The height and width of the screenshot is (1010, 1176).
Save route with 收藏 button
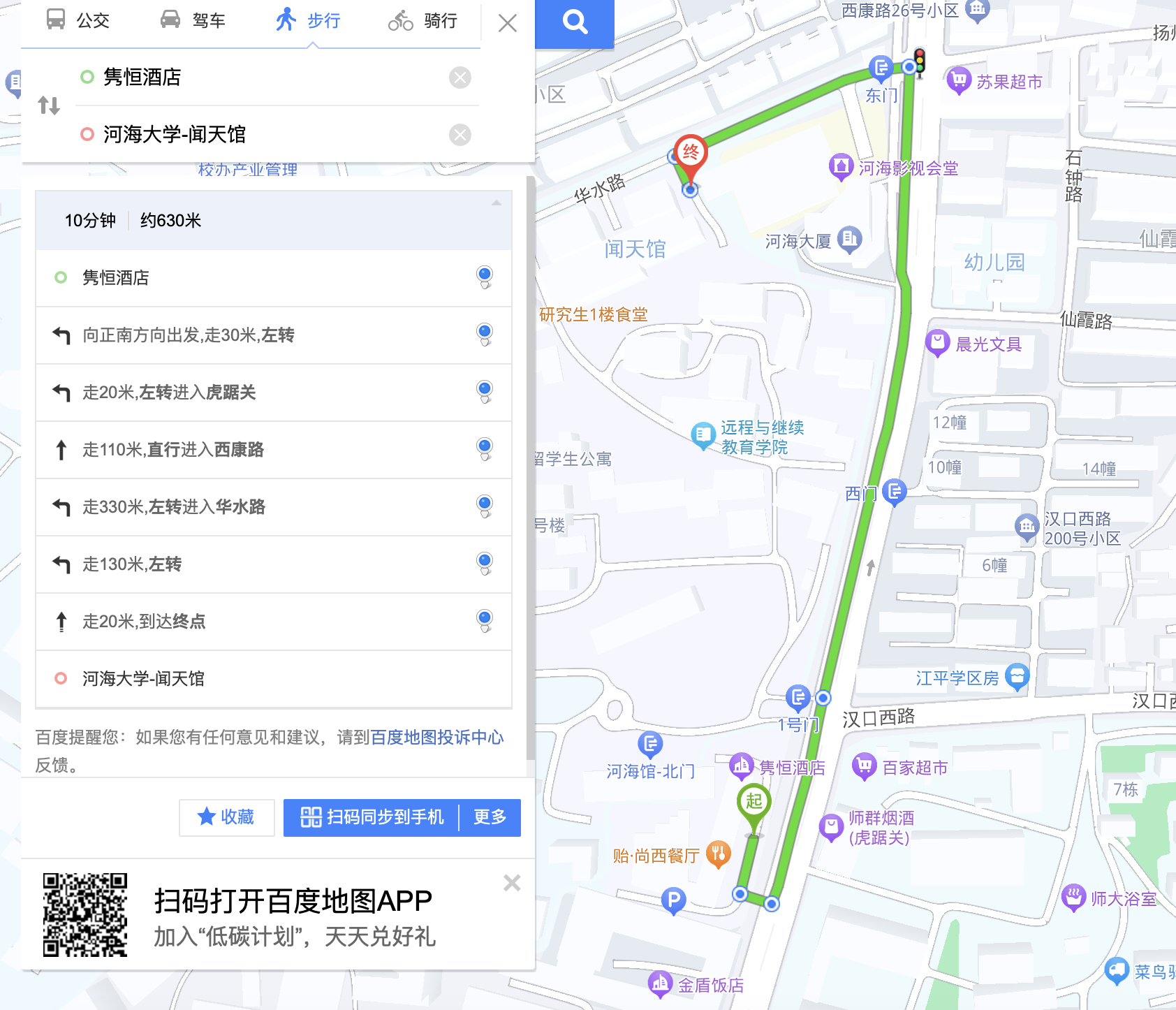click(x=226, y=817)
